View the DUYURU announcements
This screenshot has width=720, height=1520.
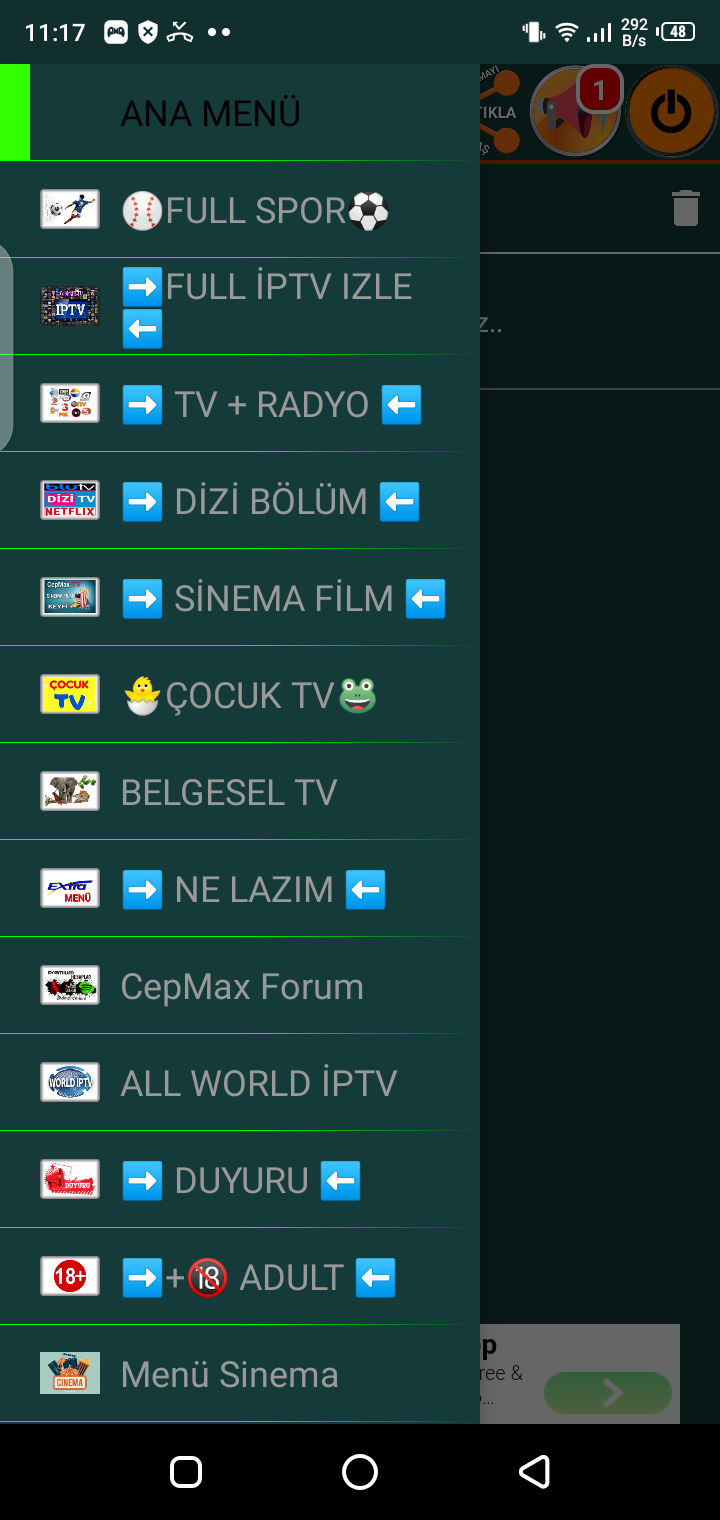click(240, 1180)
